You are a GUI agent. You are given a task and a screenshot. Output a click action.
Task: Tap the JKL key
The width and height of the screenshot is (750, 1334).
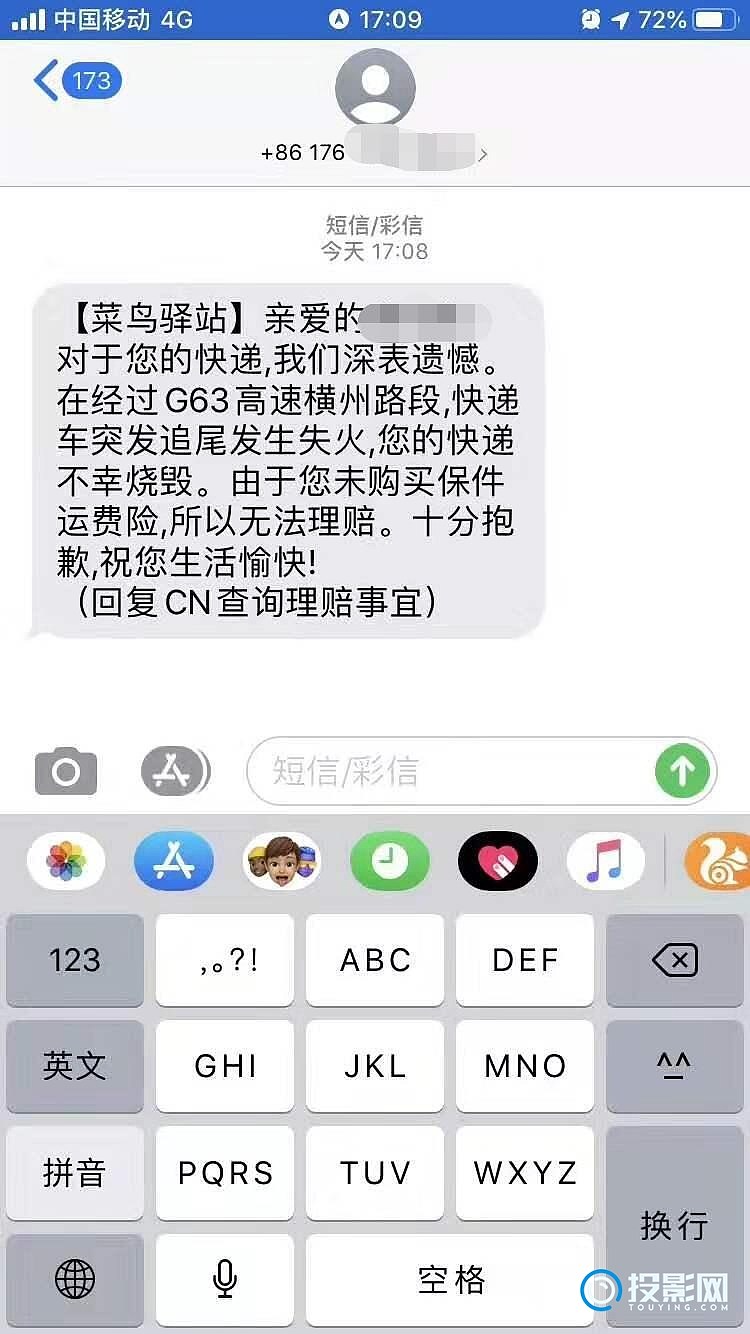(375, 1066)
